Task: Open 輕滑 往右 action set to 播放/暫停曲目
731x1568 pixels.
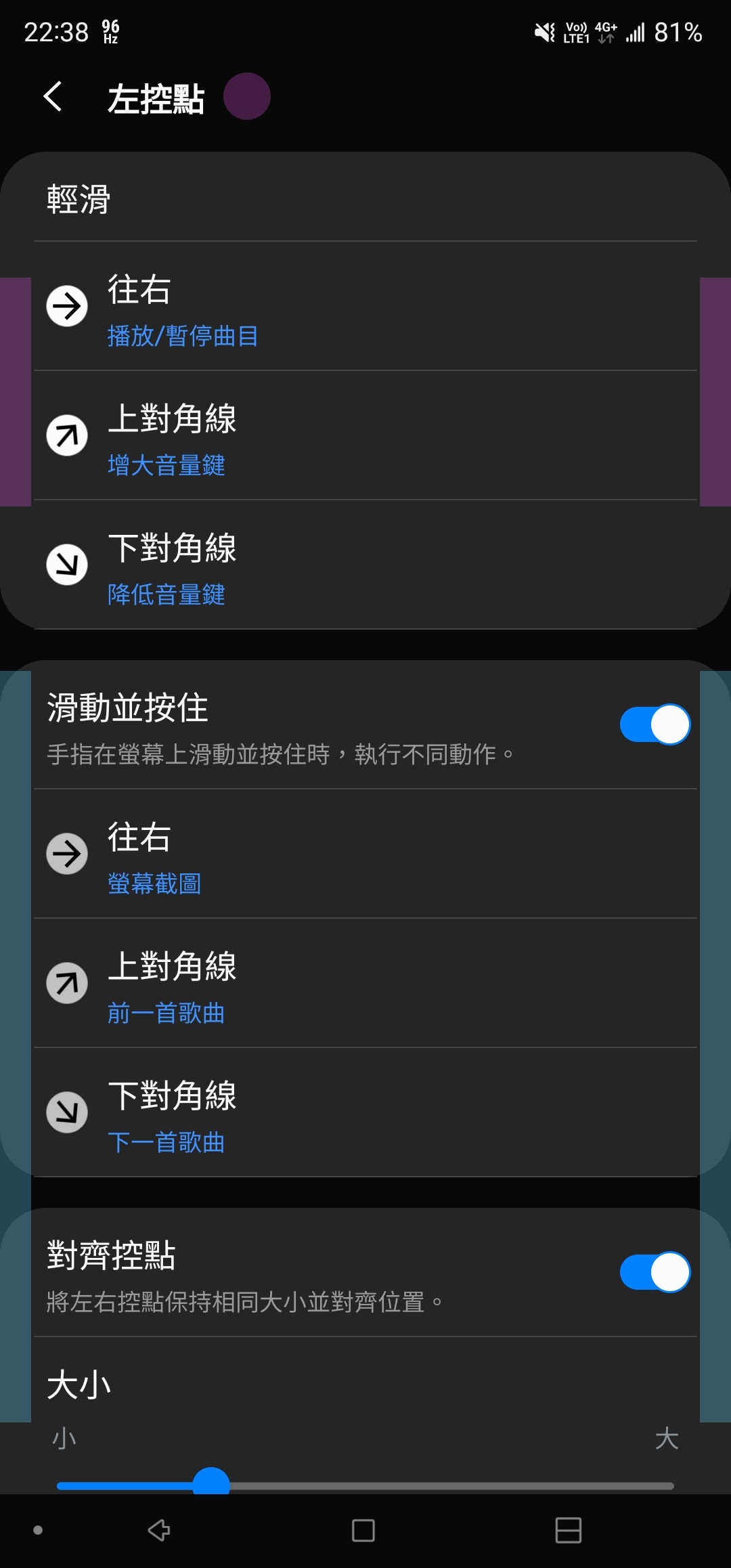Action: [365, 307]
